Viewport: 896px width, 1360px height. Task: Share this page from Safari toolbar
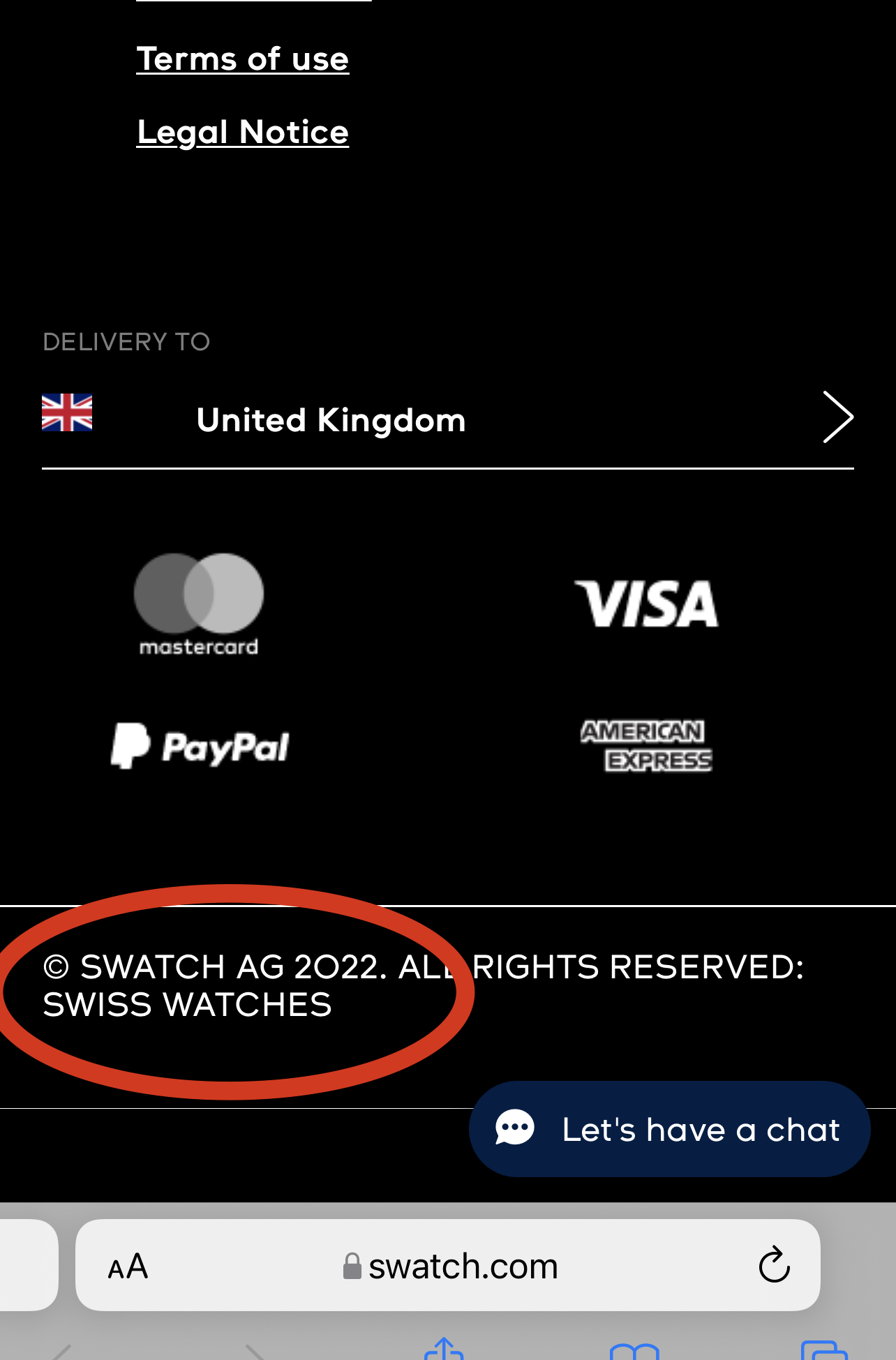(444, 1350)
